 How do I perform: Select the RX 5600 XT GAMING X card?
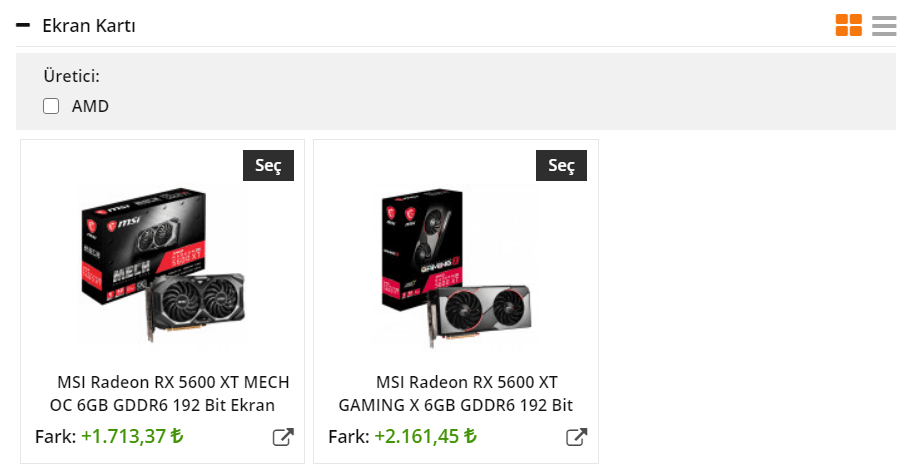coord(561,165)
